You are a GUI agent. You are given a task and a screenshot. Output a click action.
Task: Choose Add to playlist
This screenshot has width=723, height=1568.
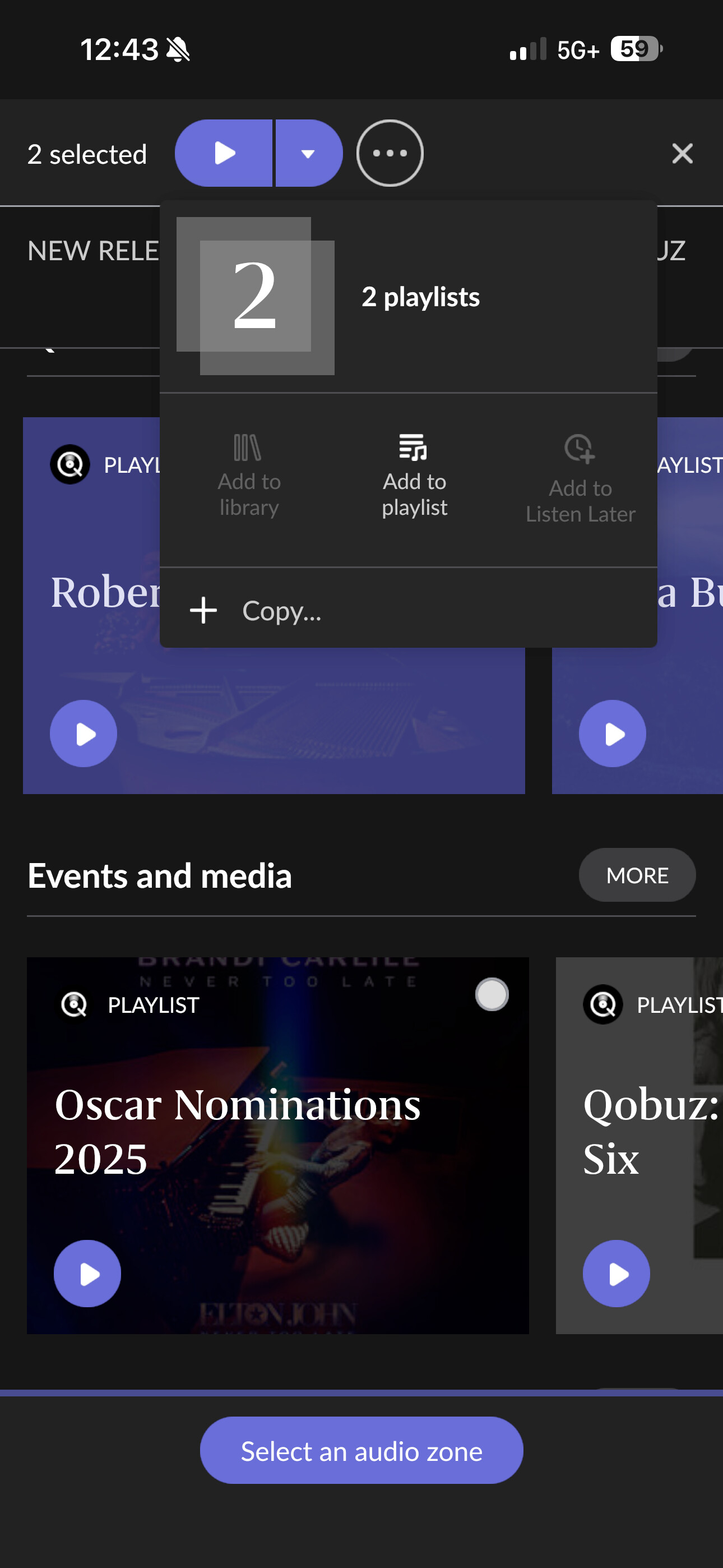414,476
